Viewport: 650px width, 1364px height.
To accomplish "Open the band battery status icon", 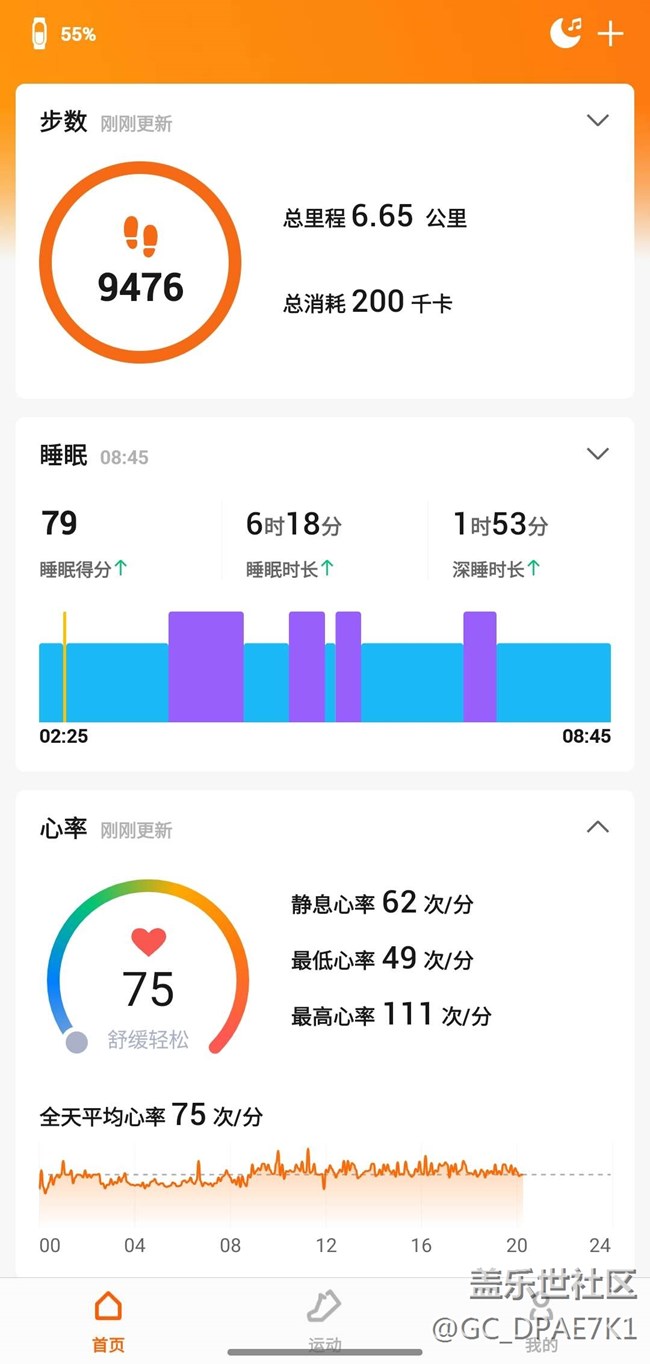I will tap(41, 34).
